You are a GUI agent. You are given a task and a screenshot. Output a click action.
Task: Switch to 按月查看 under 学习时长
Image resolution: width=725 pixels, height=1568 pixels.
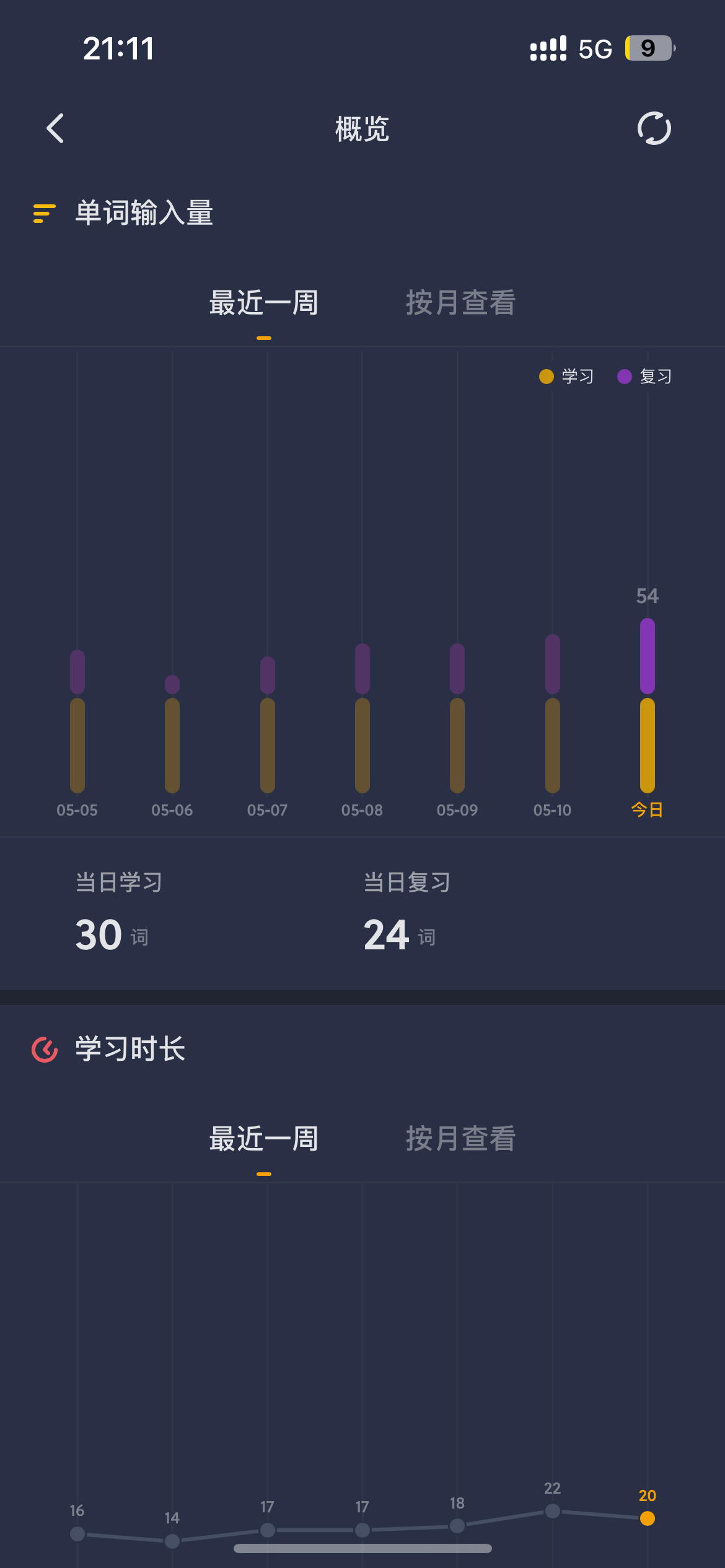pyautogui.click(x=460, y=1139)
